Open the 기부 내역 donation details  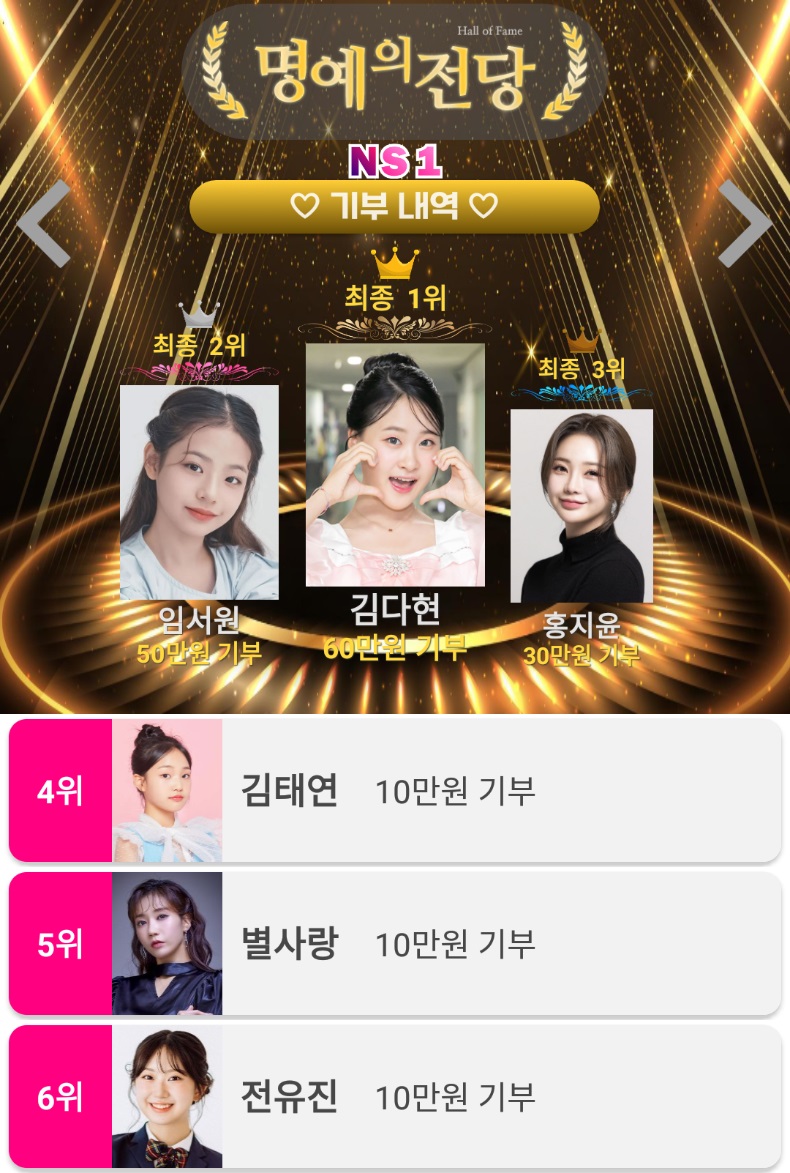(394, 207)
